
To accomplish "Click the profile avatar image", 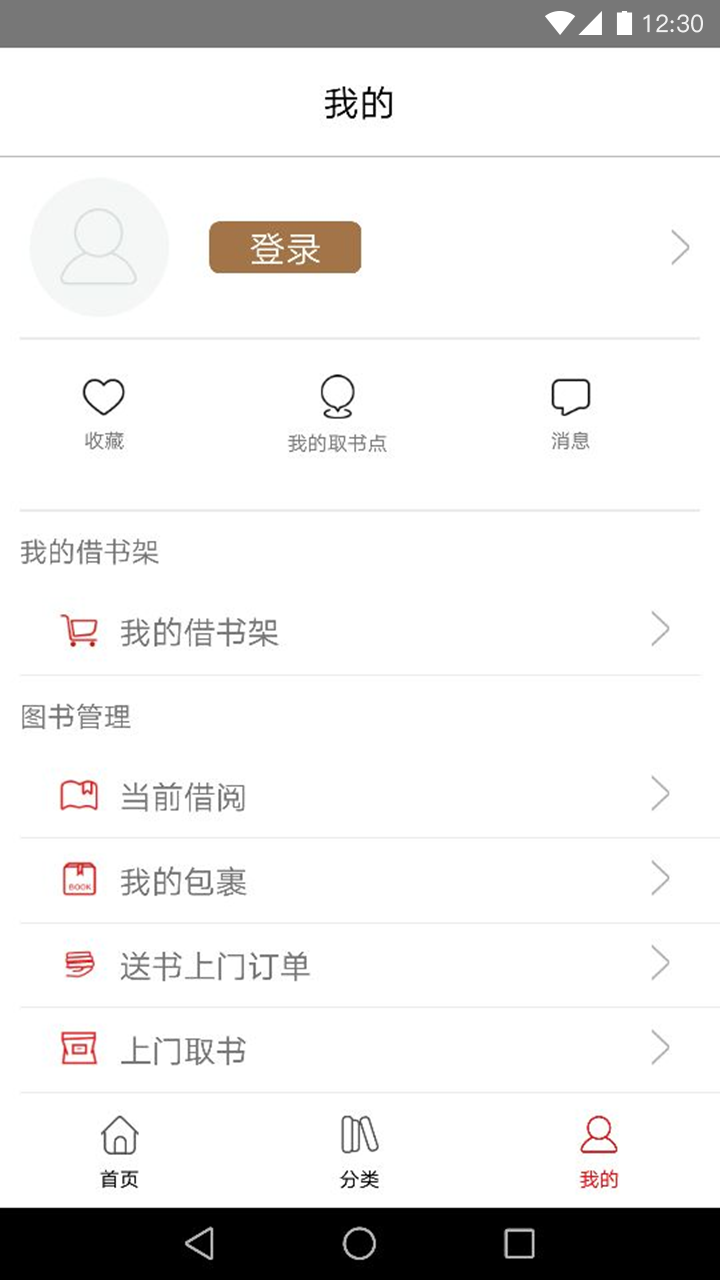I will [98, 247].
